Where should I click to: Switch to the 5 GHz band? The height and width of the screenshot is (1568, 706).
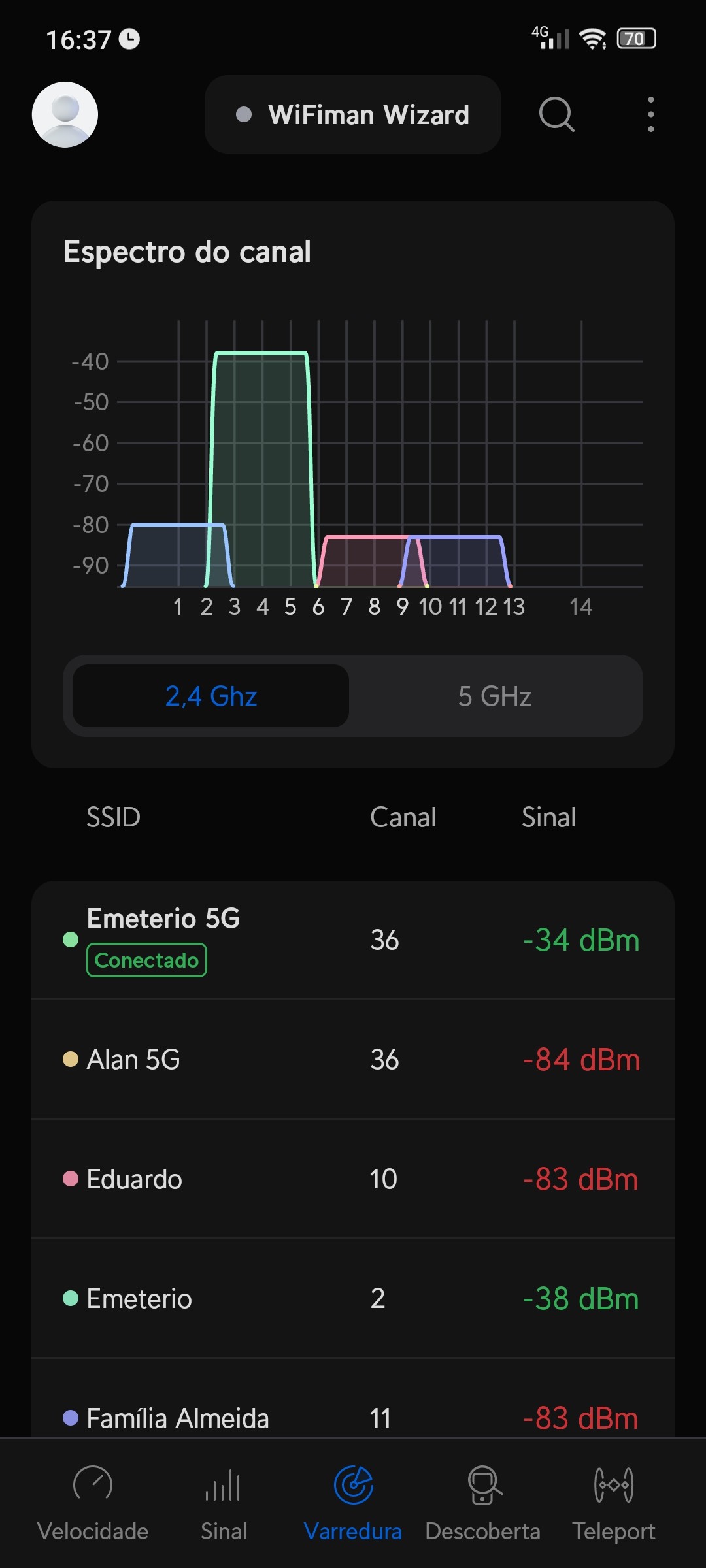495,696
